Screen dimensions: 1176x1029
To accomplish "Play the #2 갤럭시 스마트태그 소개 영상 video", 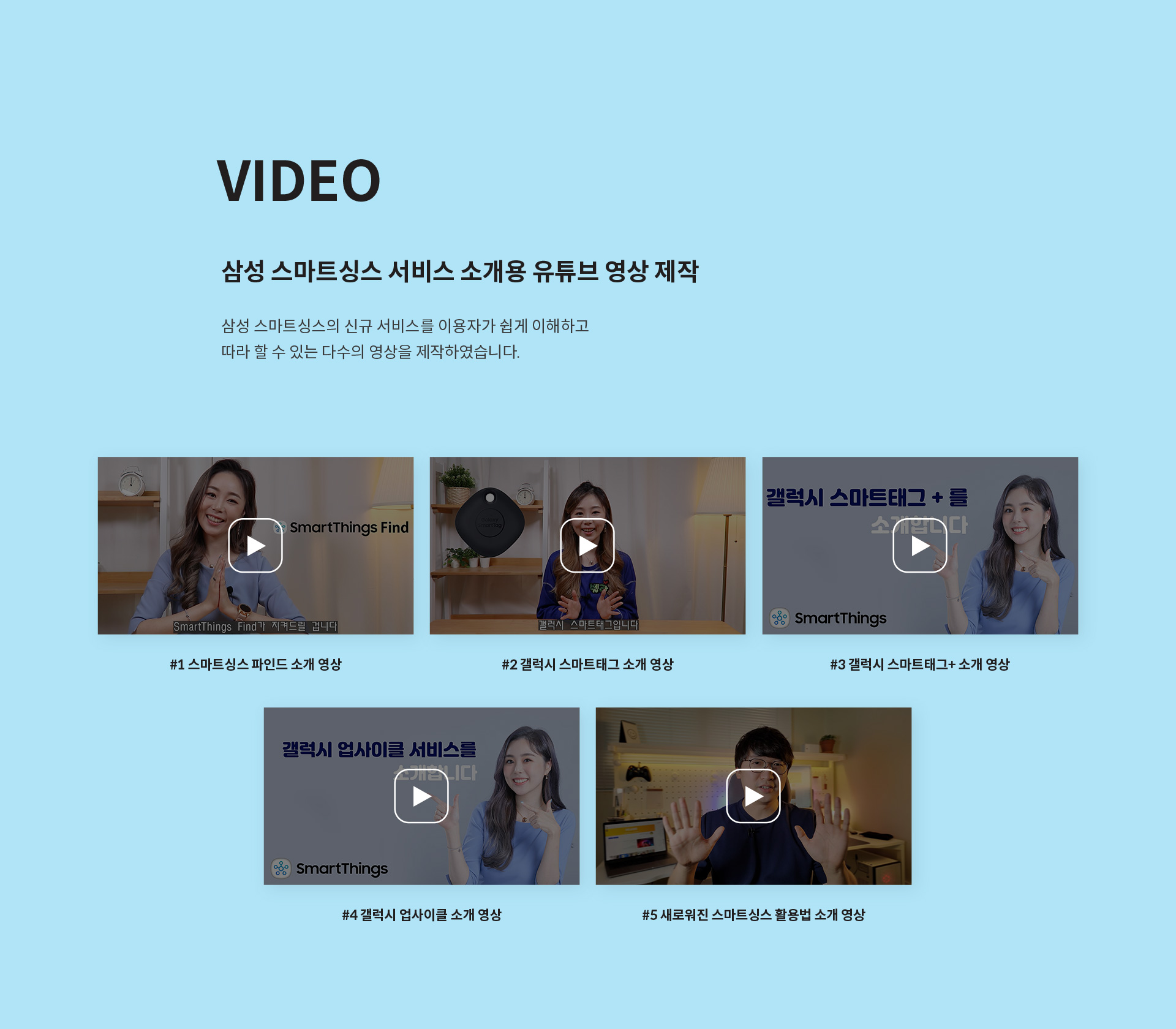I will tap(587, 545).
